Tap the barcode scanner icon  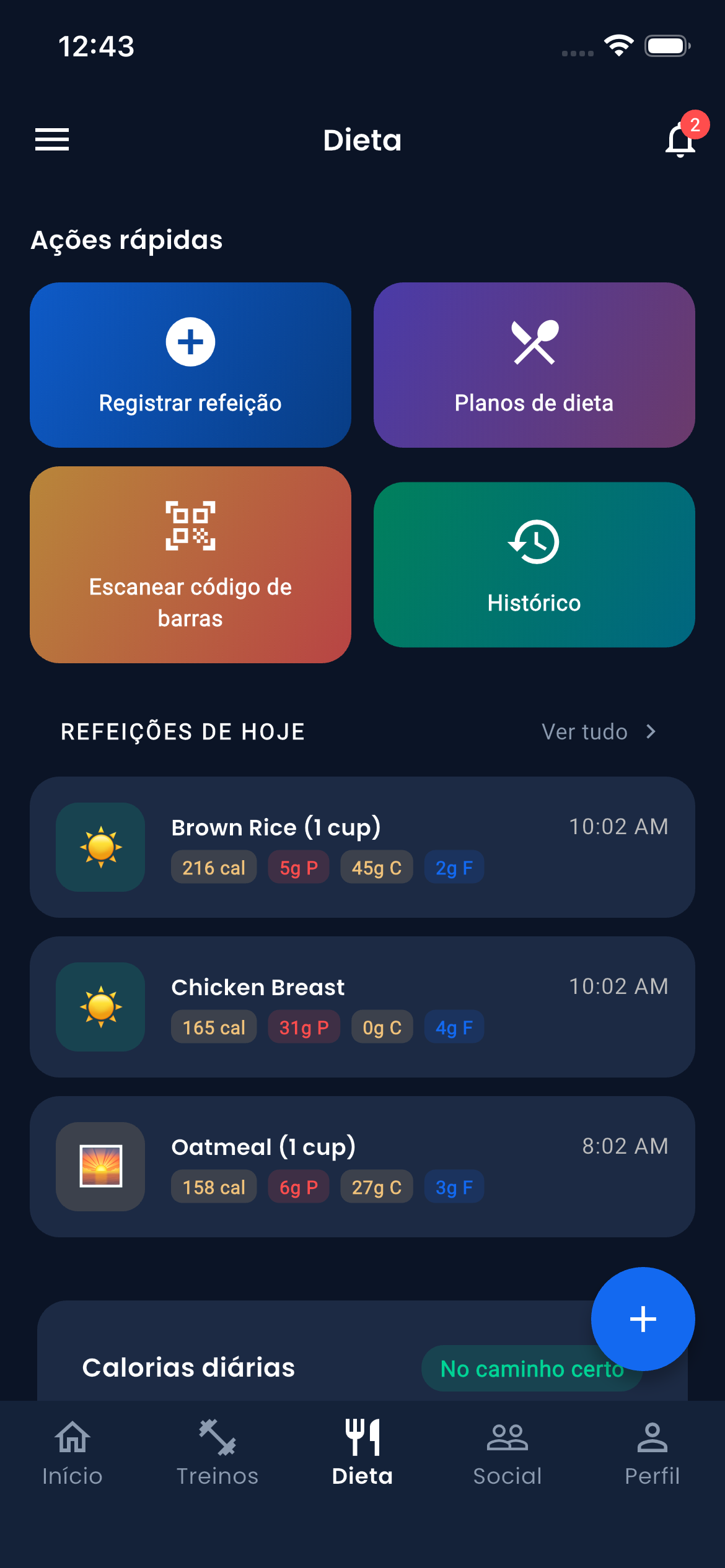coord(190,527)
